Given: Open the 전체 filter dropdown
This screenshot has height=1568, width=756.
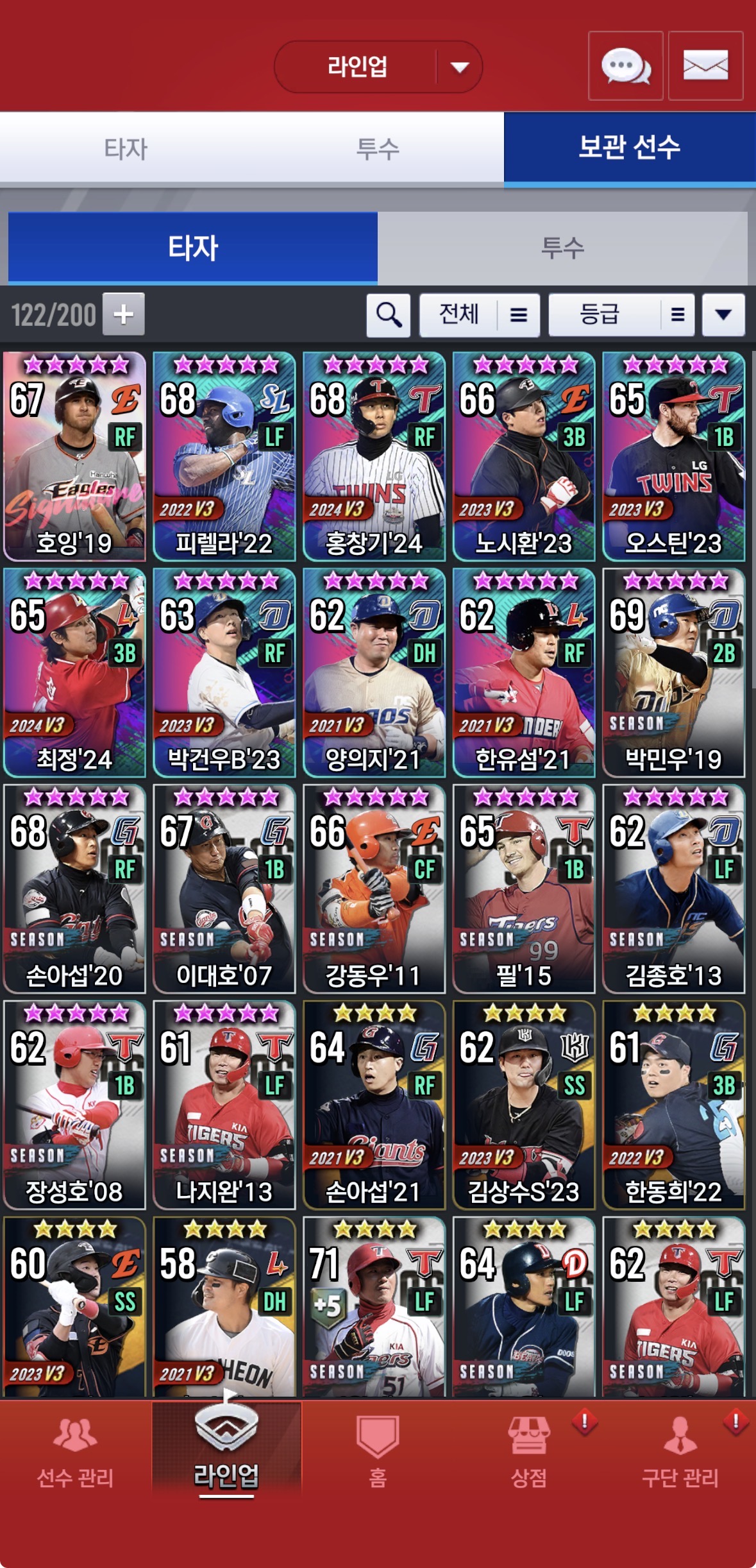Looking at the screenshot, I should point(479,315).
